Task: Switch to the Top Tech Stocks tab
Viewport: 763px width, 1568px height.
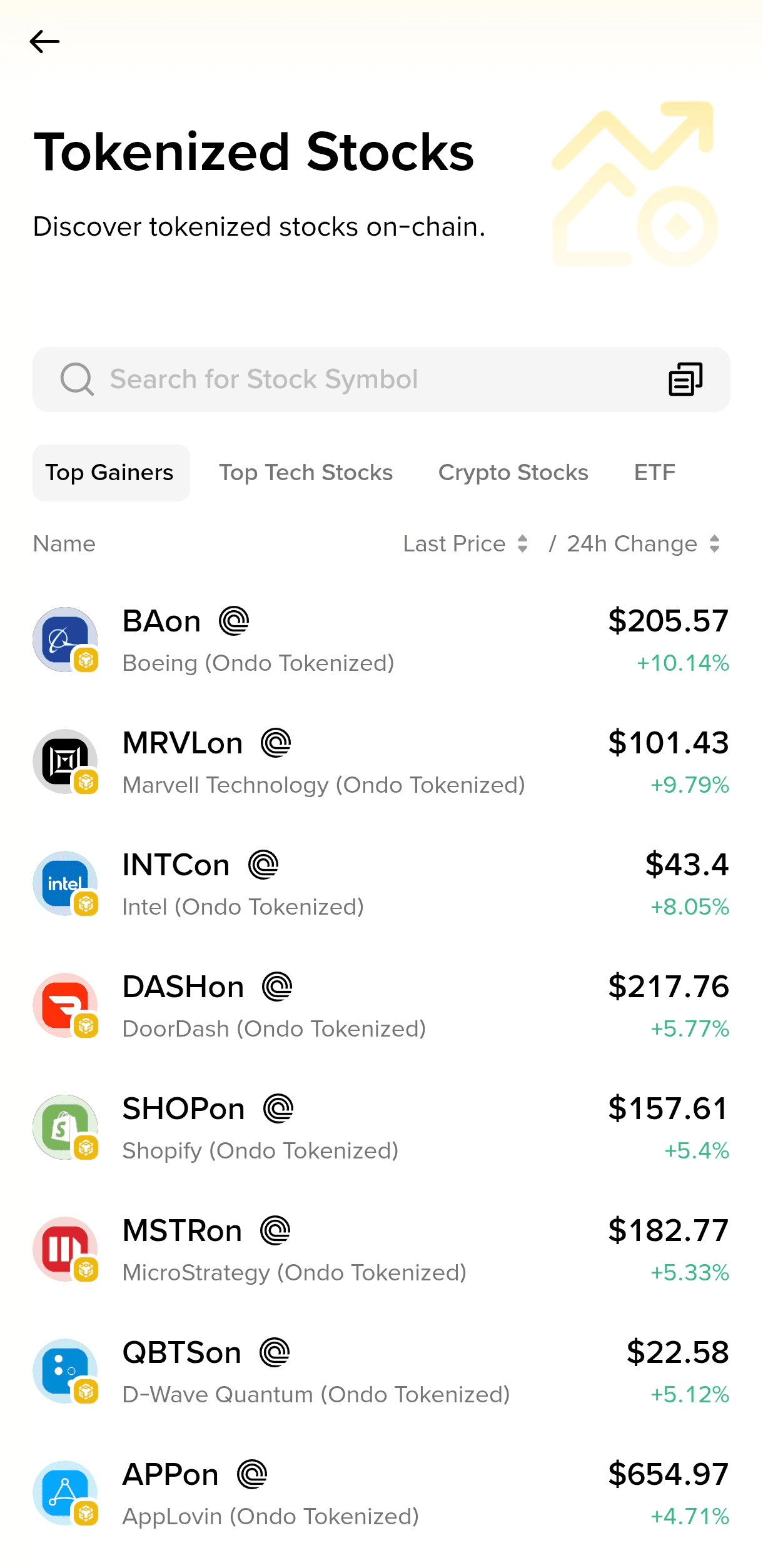Action: click(306, 473)
